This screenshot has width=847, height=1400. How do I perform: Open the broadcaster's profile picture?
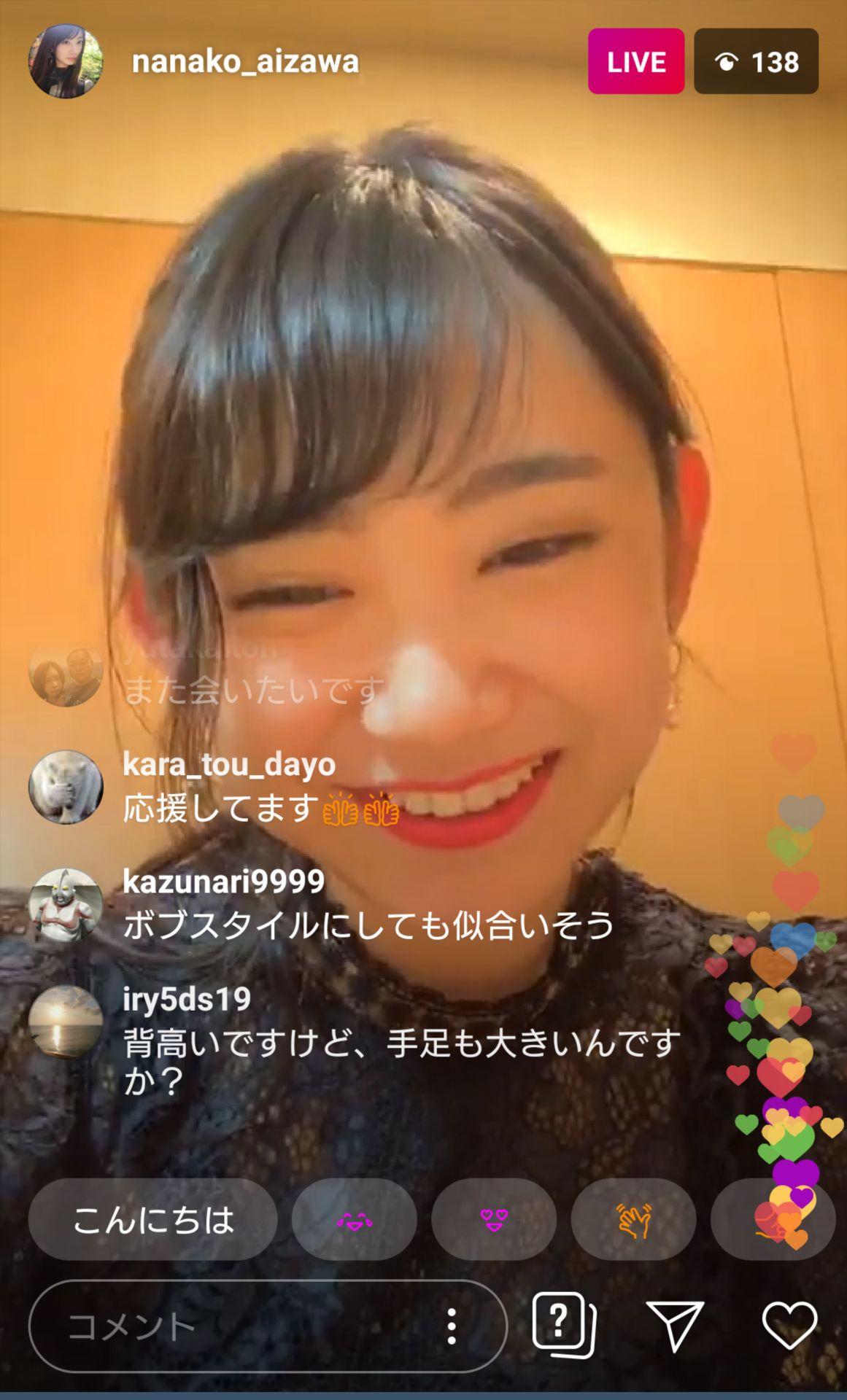pyautogui.click(x=65, y=61)
